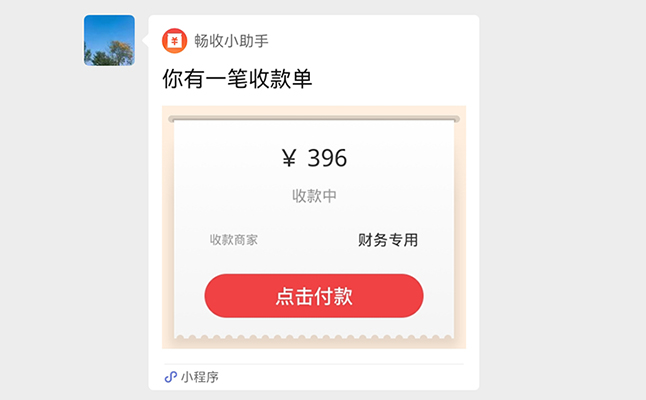
Task: Open the sender's profile avatar
Action: 109,40
